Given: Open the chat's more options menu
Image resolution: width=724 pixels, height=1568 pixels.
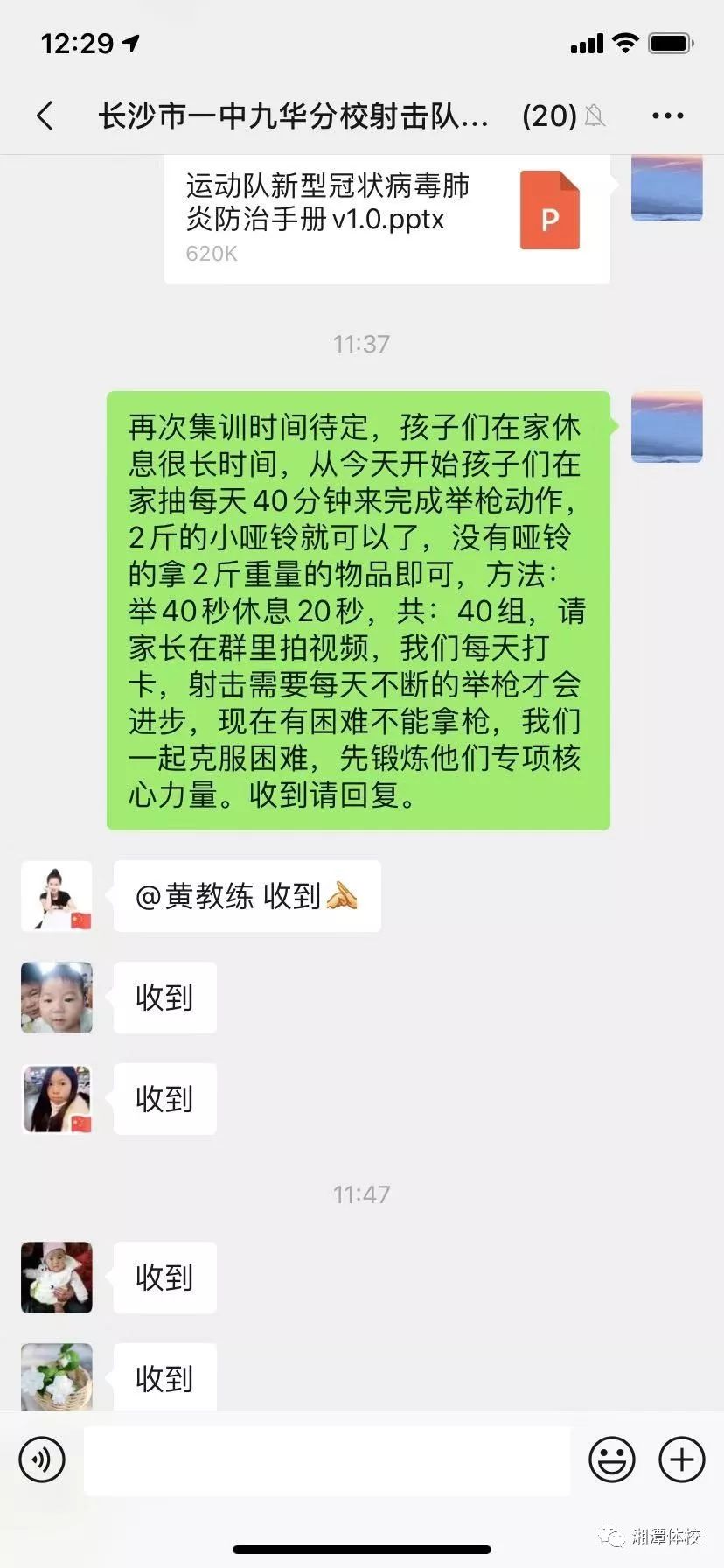Looking at the screenshot, I should (x=668, y=115).
